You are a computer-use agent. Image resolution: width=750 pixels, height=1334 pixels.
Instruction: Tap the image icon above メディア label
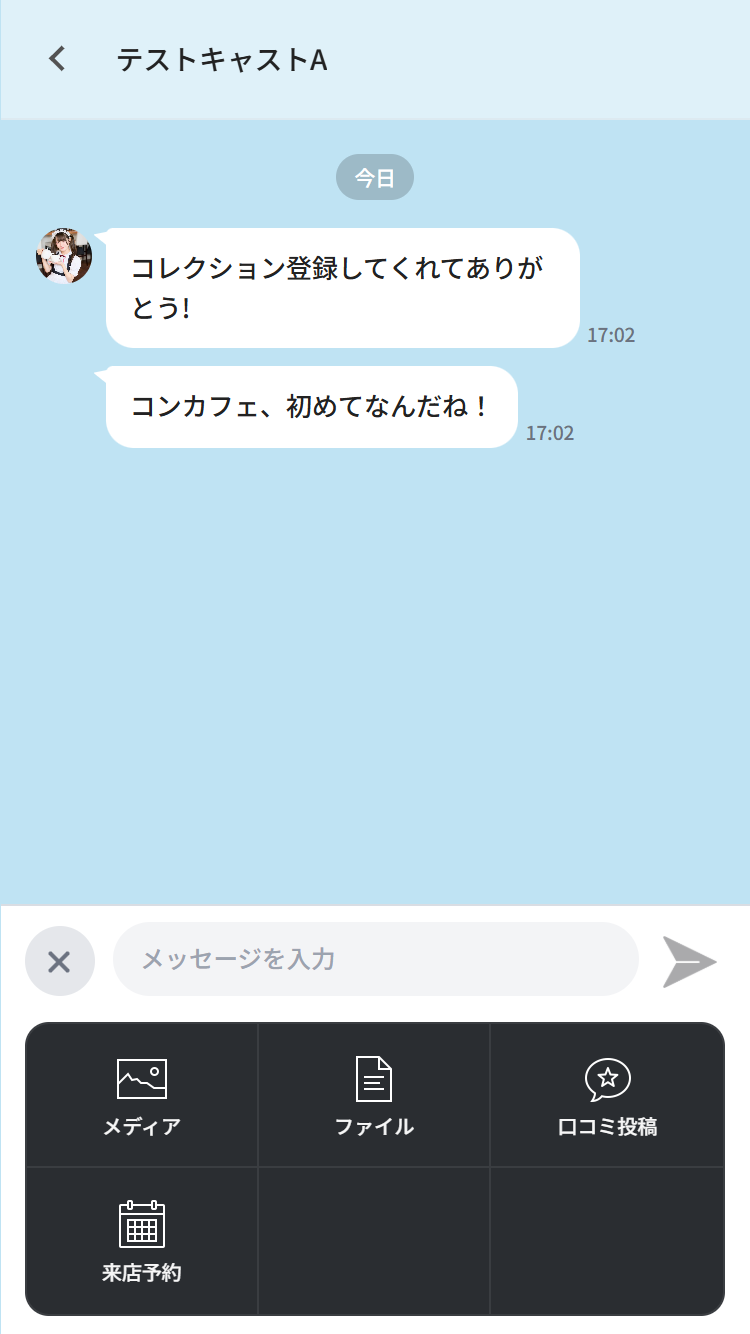140,1079
